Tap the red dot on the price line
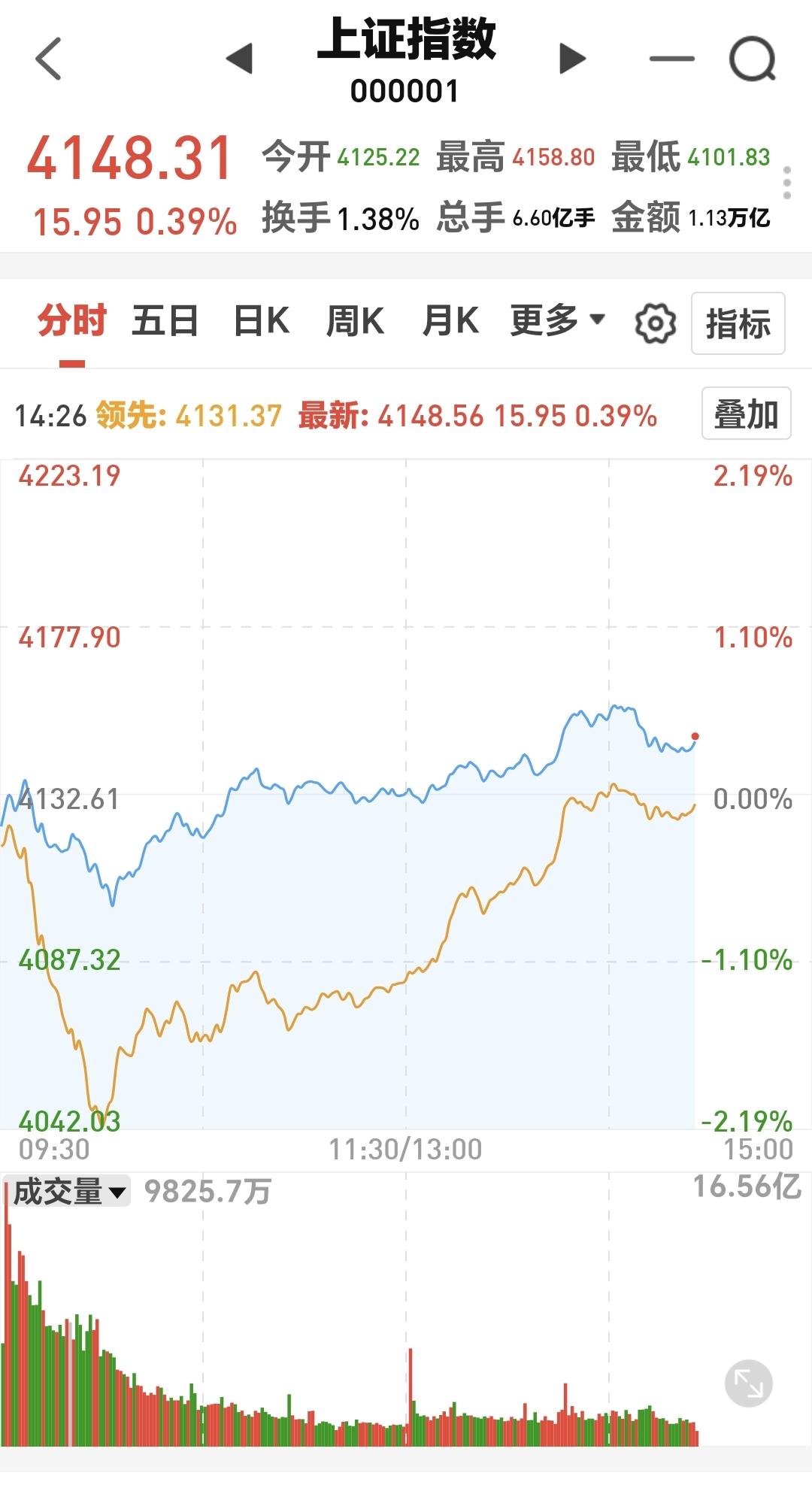This screenshot has height=1491, width=812. pos(695,738)
